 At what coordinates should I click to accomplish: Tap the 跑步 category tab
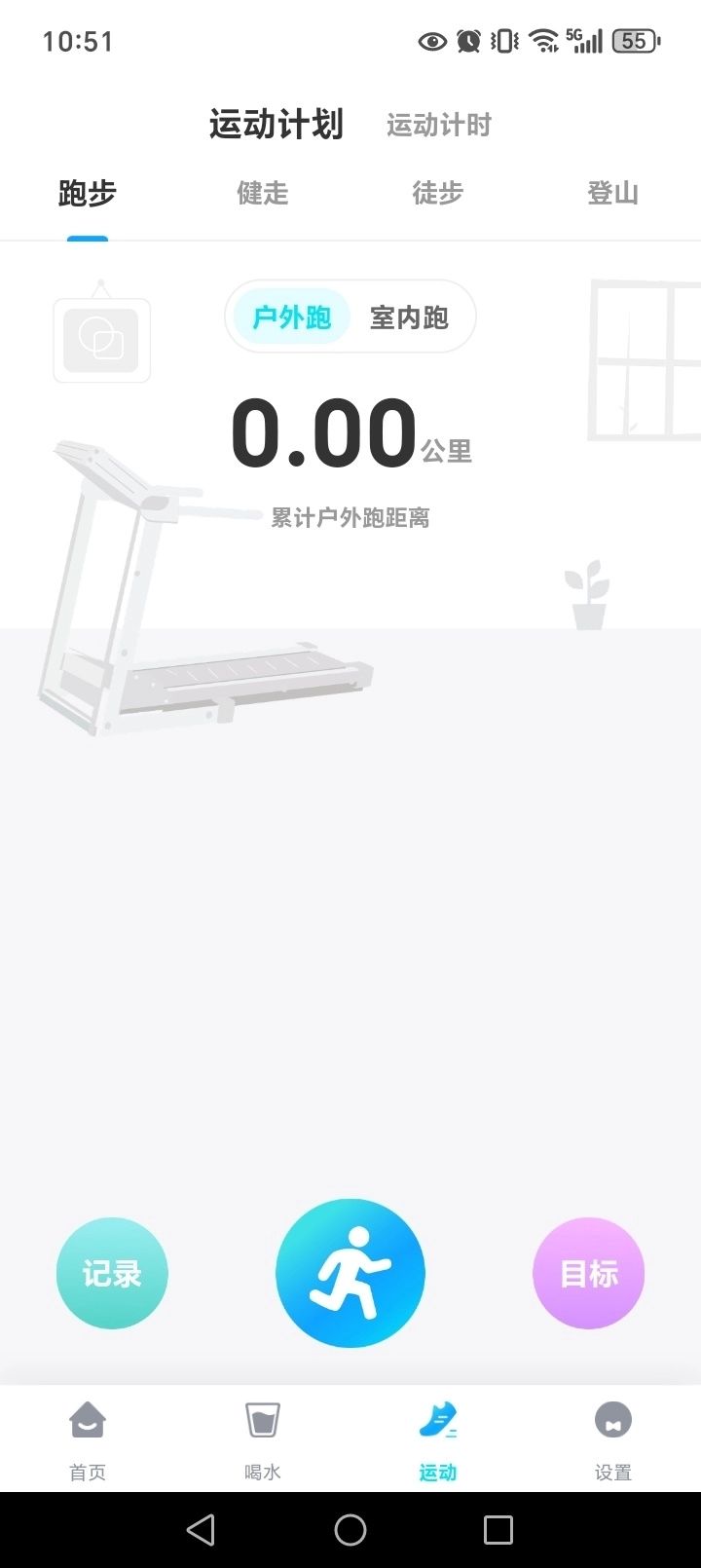tap(88, 193)
